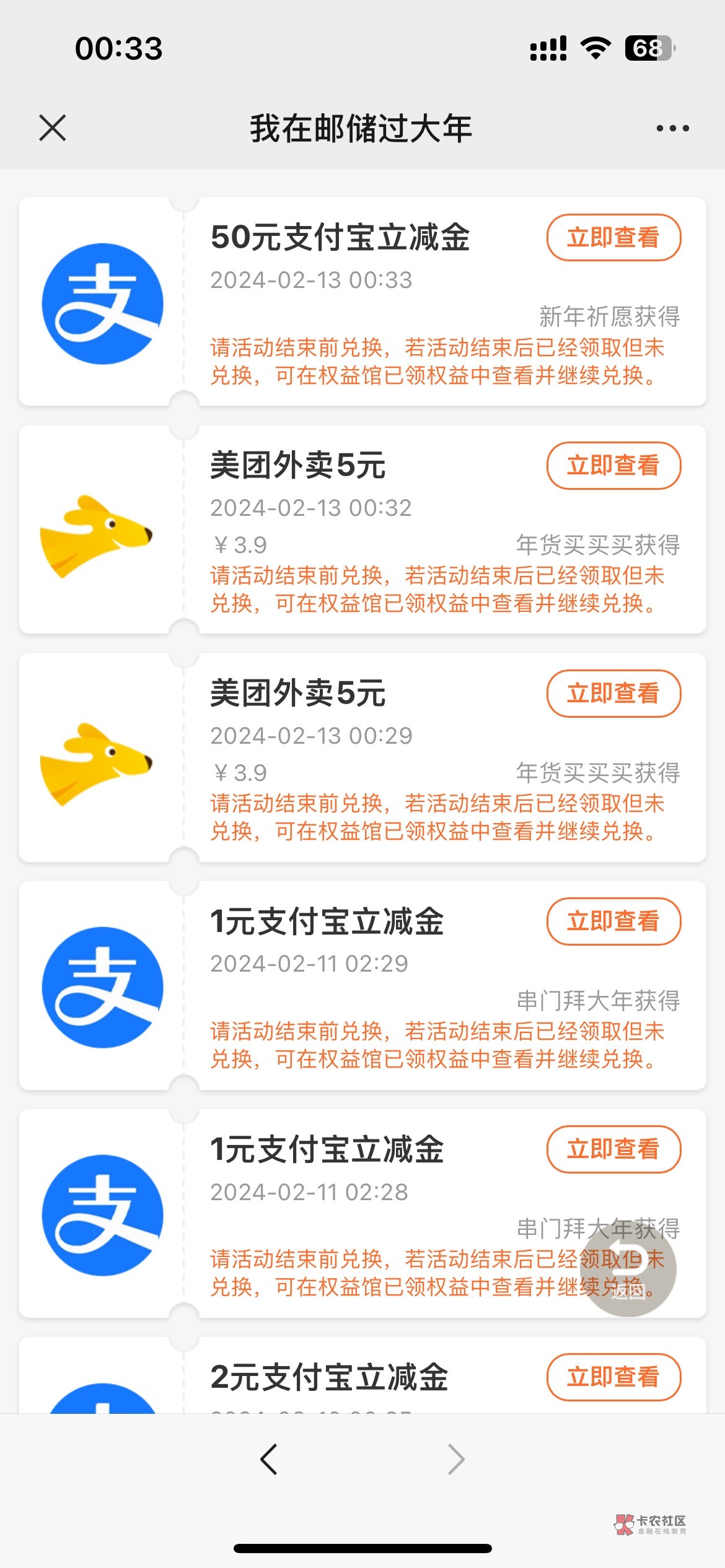Open the three-dot overflow menu
The image size is (725, 1568).
tap(672, 128)
